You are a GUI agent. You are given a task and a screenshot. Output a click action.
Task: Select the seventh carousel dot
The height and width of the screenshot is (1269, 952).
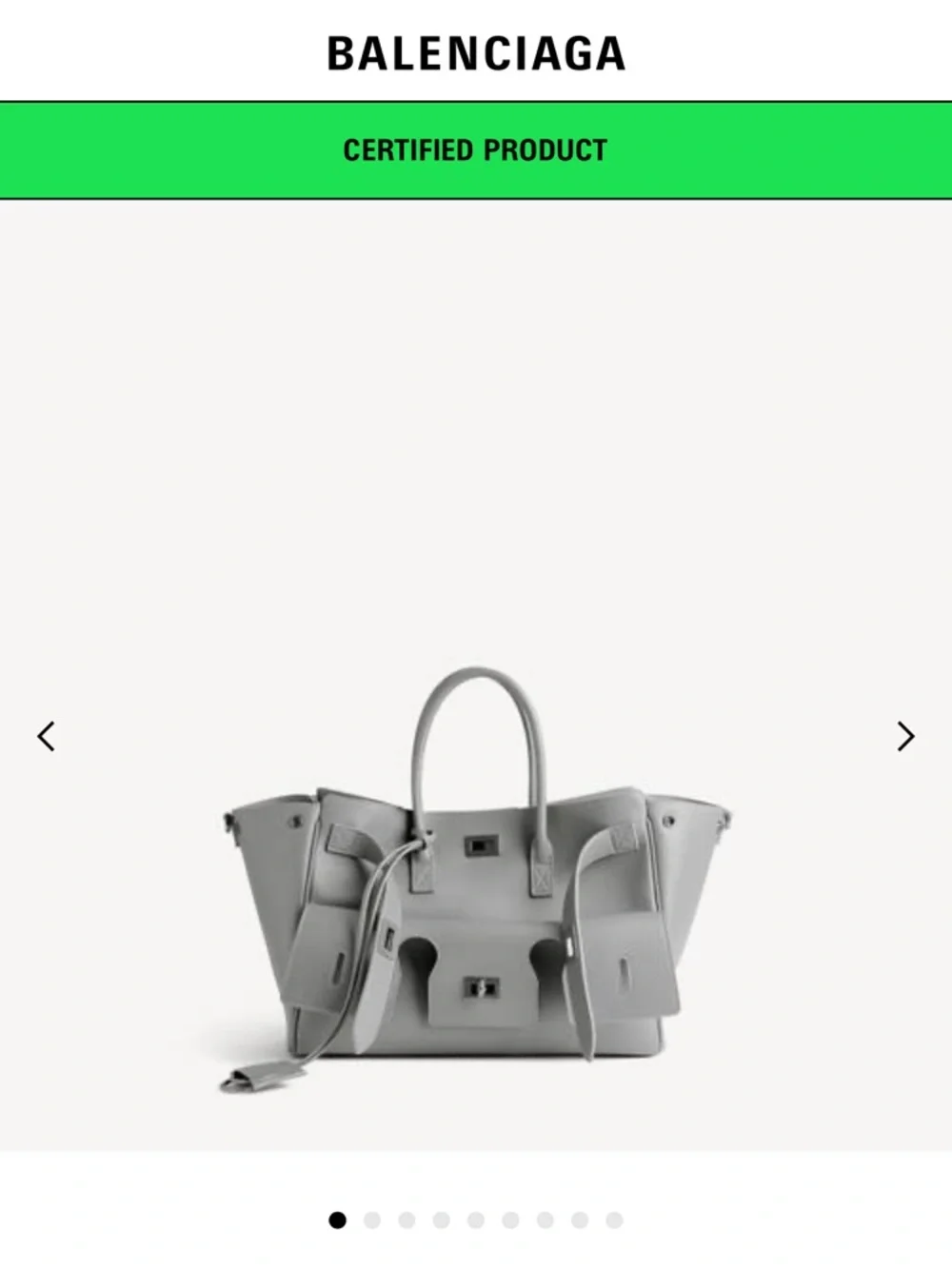(546, 1219)
